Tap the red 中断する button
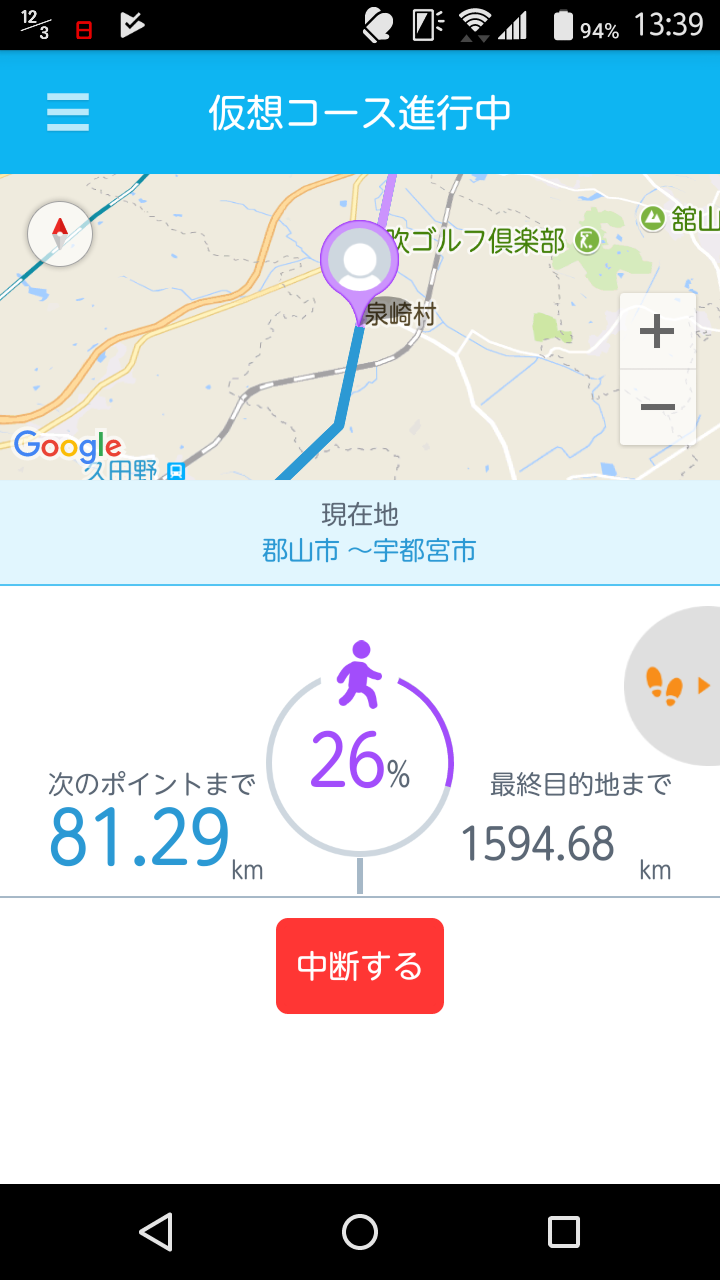The height and width of the screenshot is (1280, 720). click(x=360, y=966)
